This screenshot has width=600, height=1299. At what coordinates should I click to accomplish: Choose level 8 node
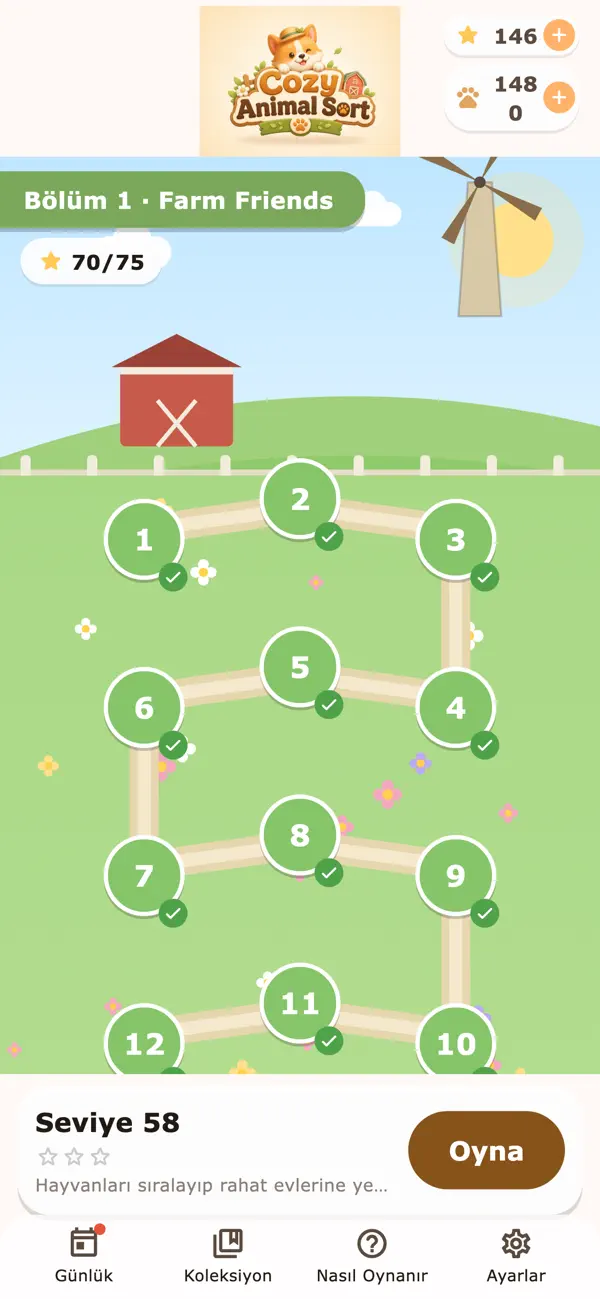(x=300, y=835)
